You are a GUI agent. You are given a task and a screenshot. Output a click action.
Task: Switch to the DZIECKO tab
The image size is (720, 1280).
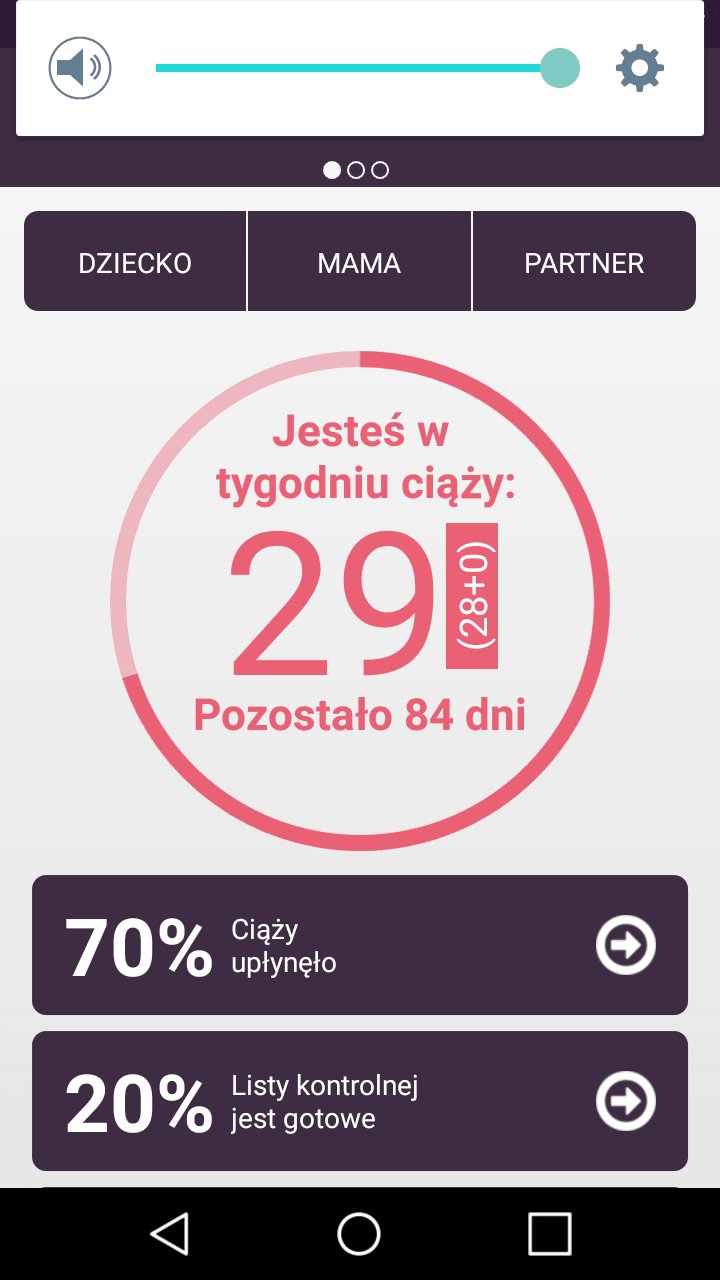pyautogui.click(x=135, y=263)
